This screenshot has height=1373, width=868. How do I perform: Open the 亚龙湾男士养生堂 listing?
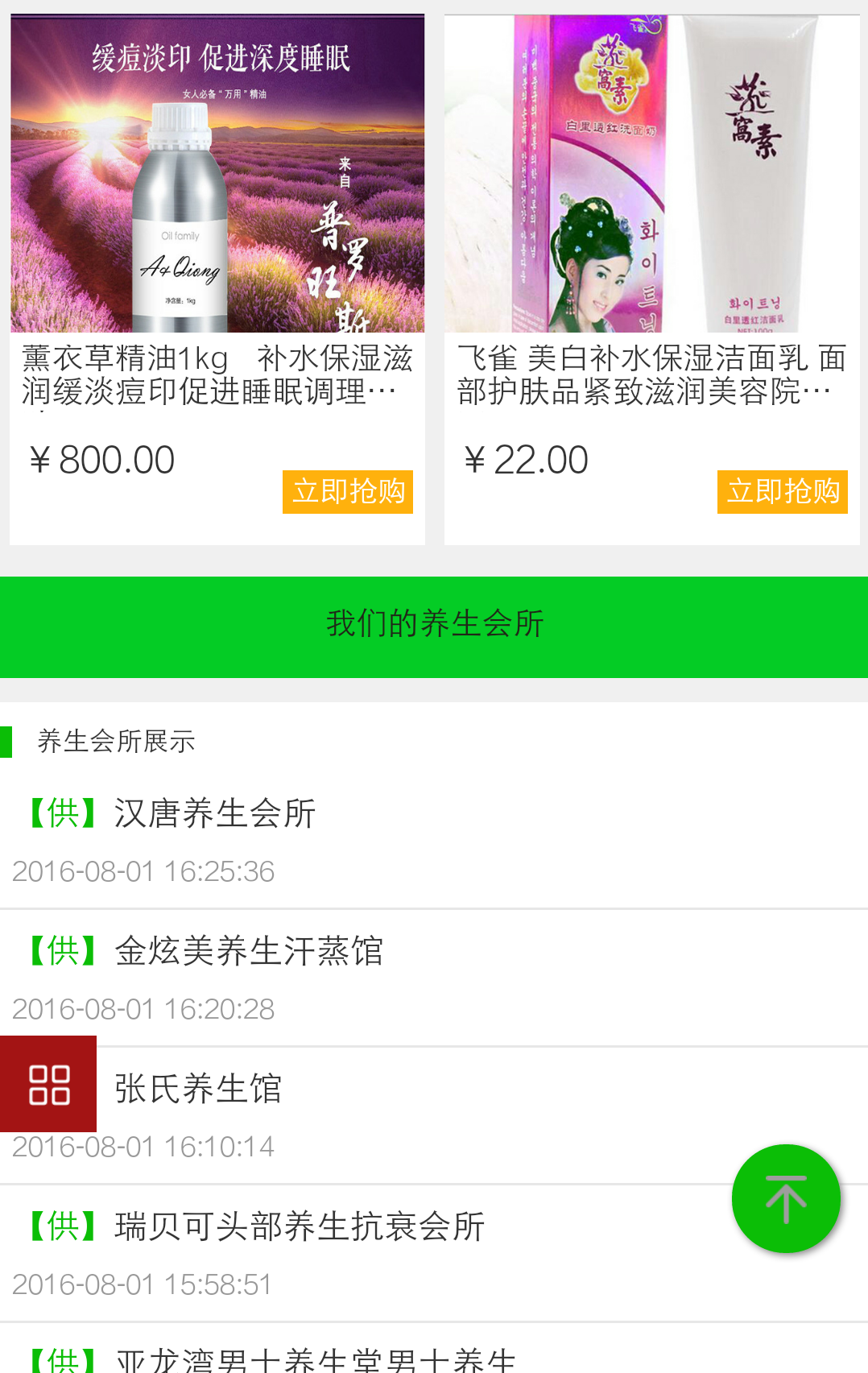(x=316, y=1359)
